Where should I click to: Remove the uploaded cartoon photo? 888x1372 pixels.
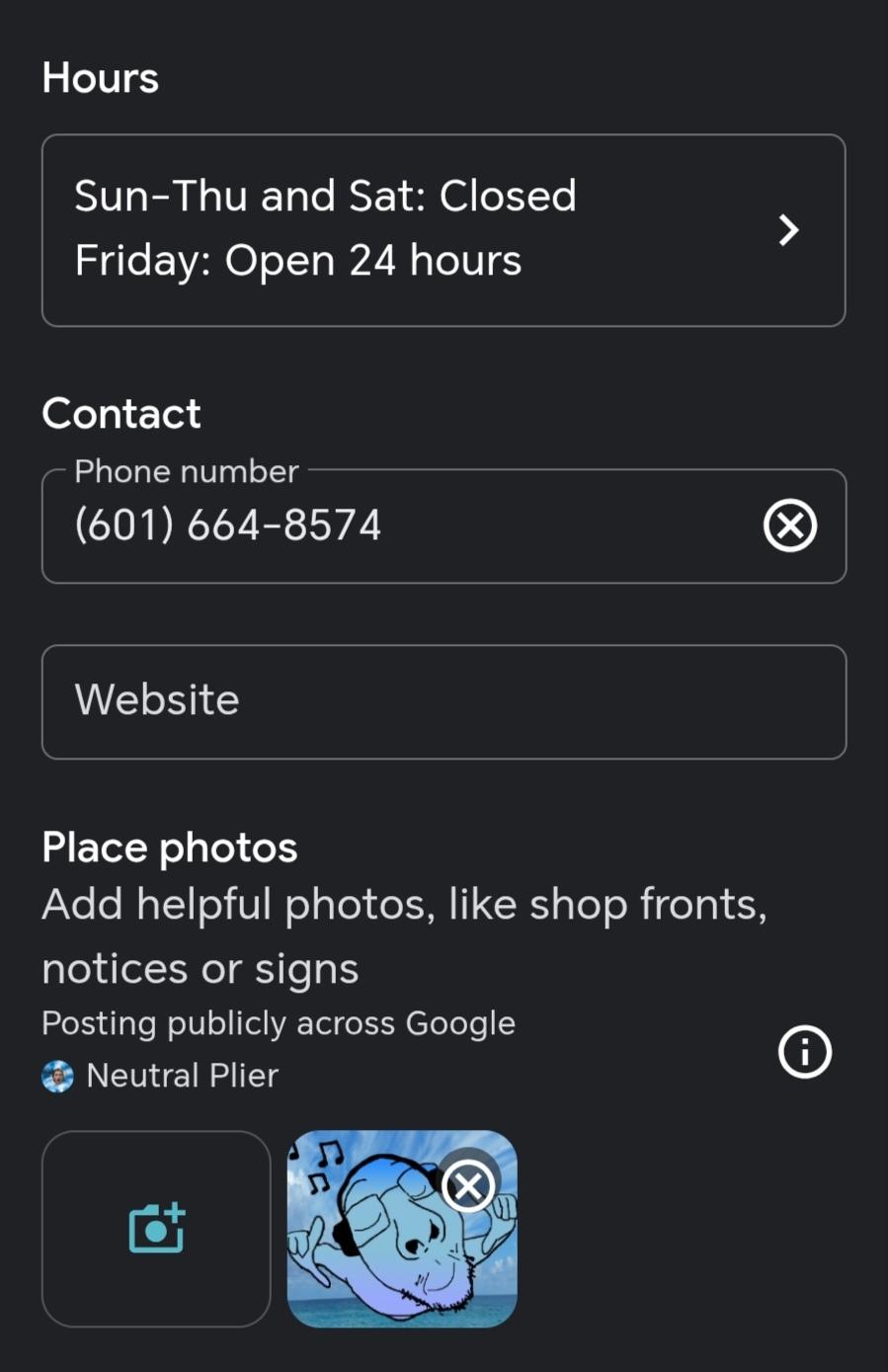pyautogui.click(x=468, y=1184)
